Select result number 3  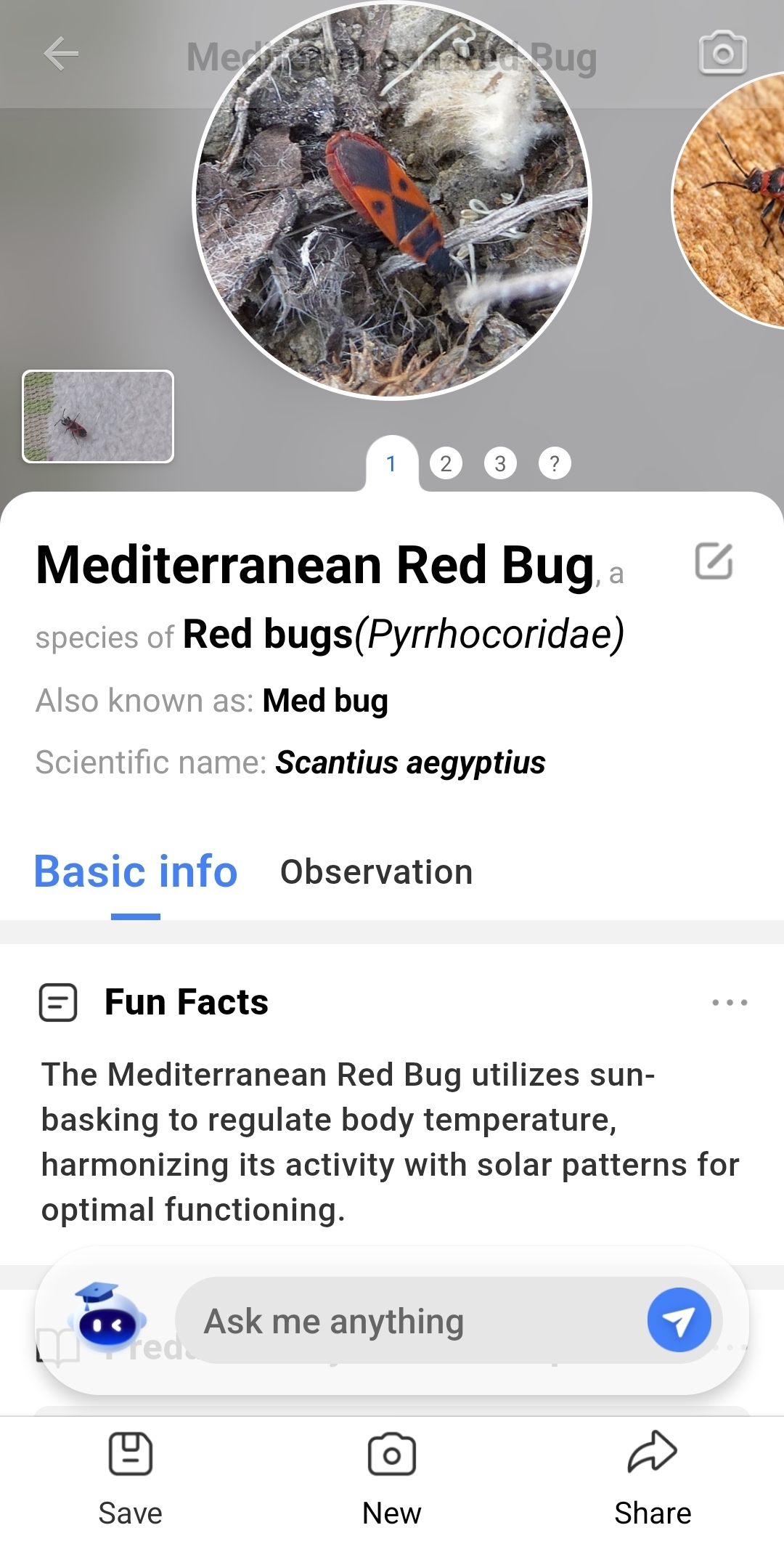pos(500,463)
